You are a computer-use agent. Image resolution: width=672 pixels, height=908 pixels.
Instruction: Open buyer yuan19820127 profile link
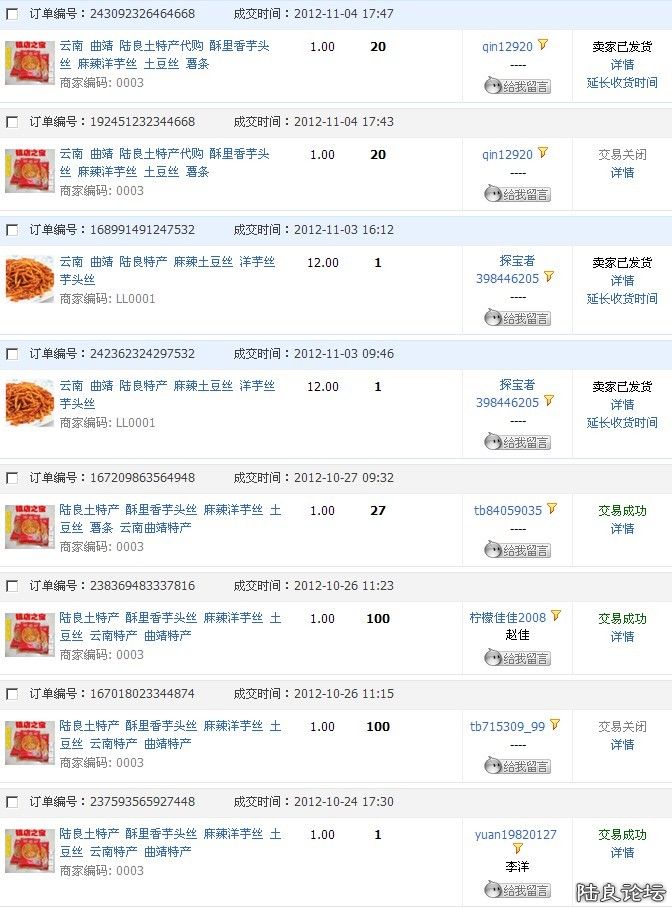click(x=515, y=835)
